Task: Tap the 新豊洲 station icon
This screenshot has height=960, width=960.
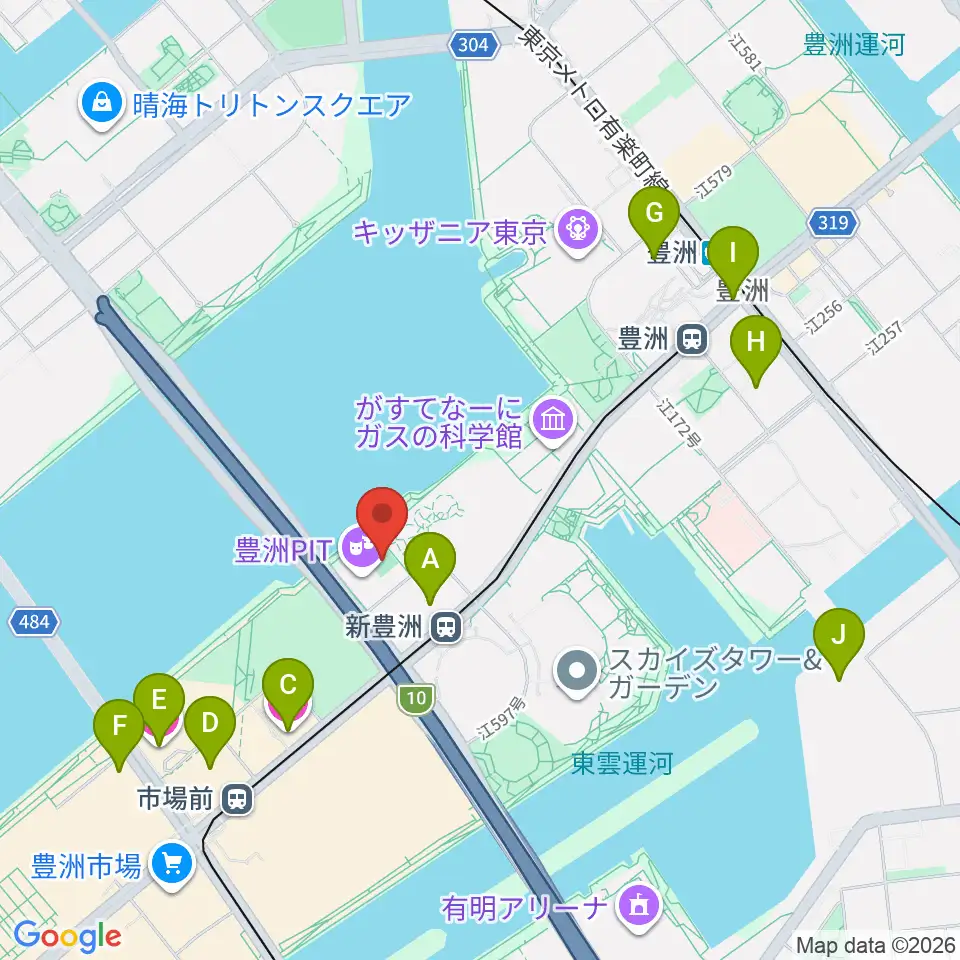Action: pos(446,627)
